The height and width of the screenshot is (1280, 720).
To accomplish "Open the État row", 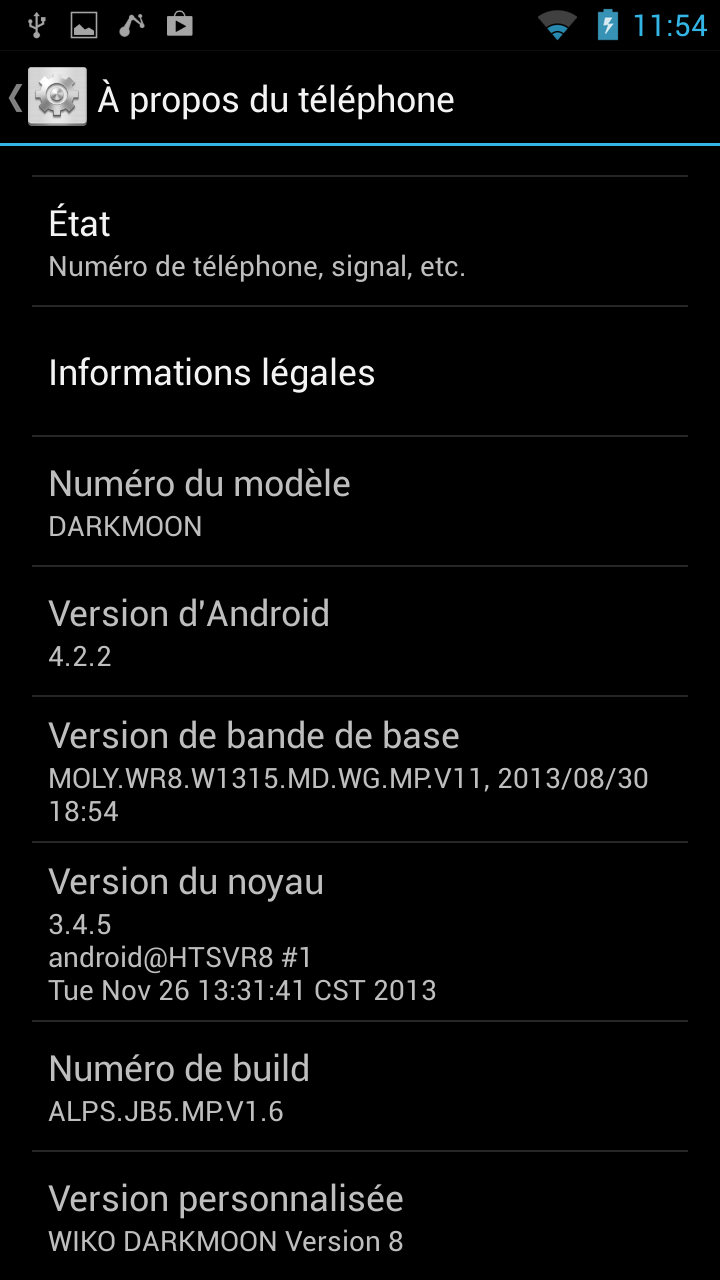I will pyautogui.click(x=360, y=241).
